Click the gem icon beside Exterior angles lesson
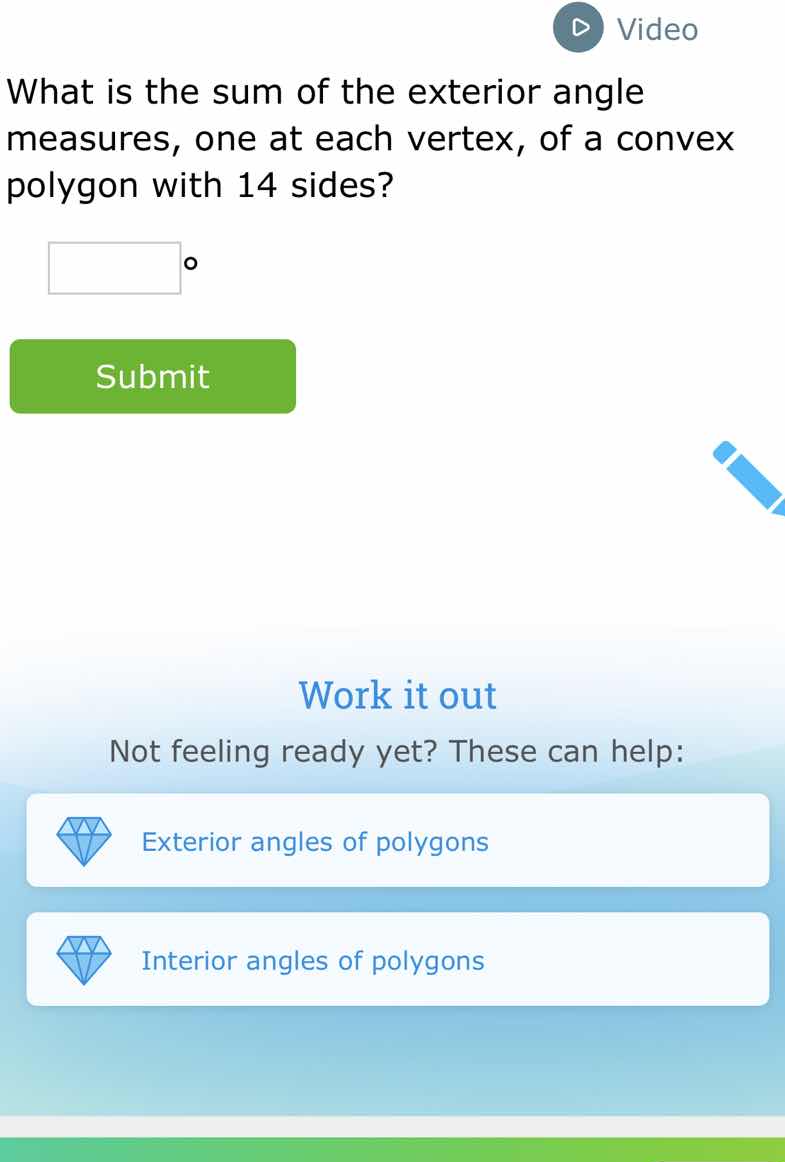This screenshot has width=785, height=1162. coord(84,841)
